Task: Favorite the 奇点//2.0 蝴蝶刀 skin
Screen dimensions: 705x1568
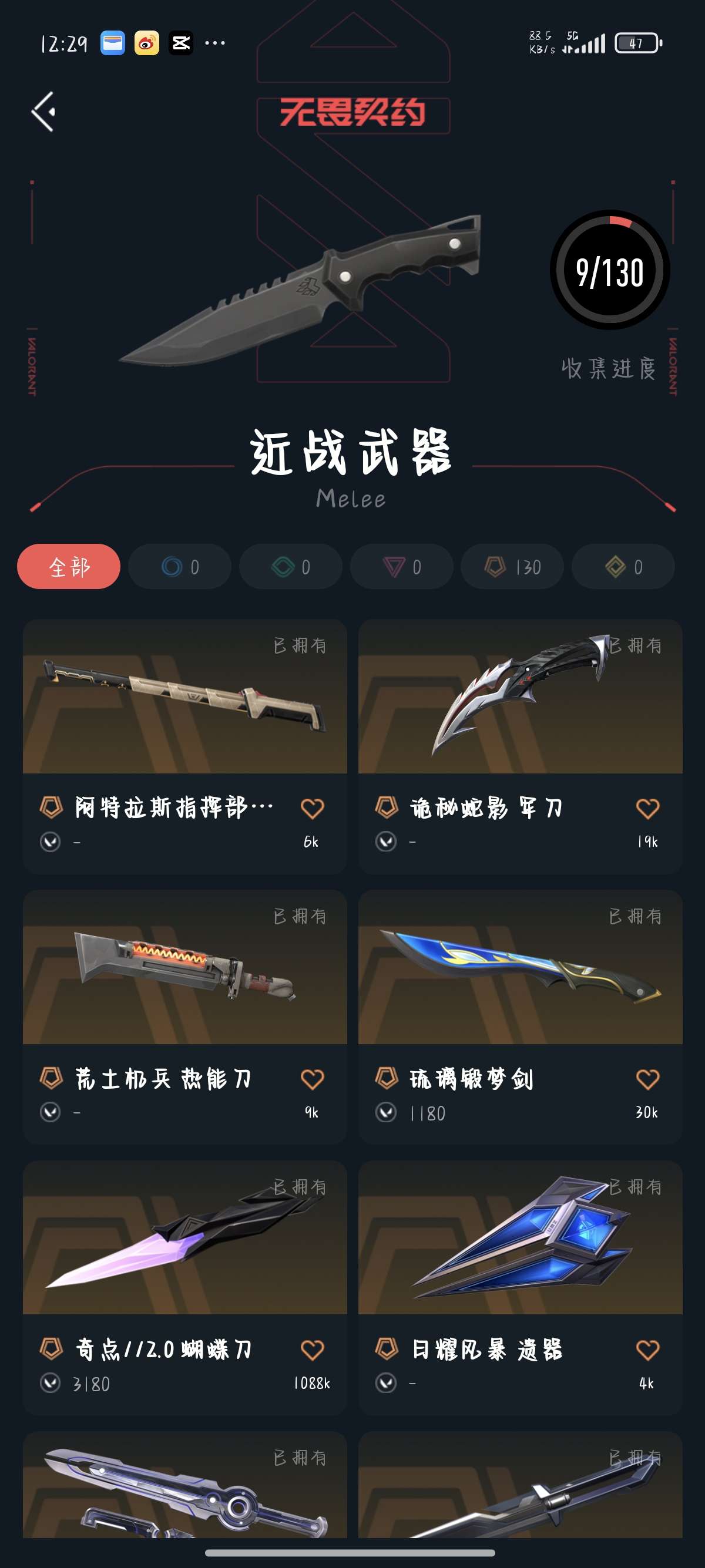Action: pos(313,1350)
